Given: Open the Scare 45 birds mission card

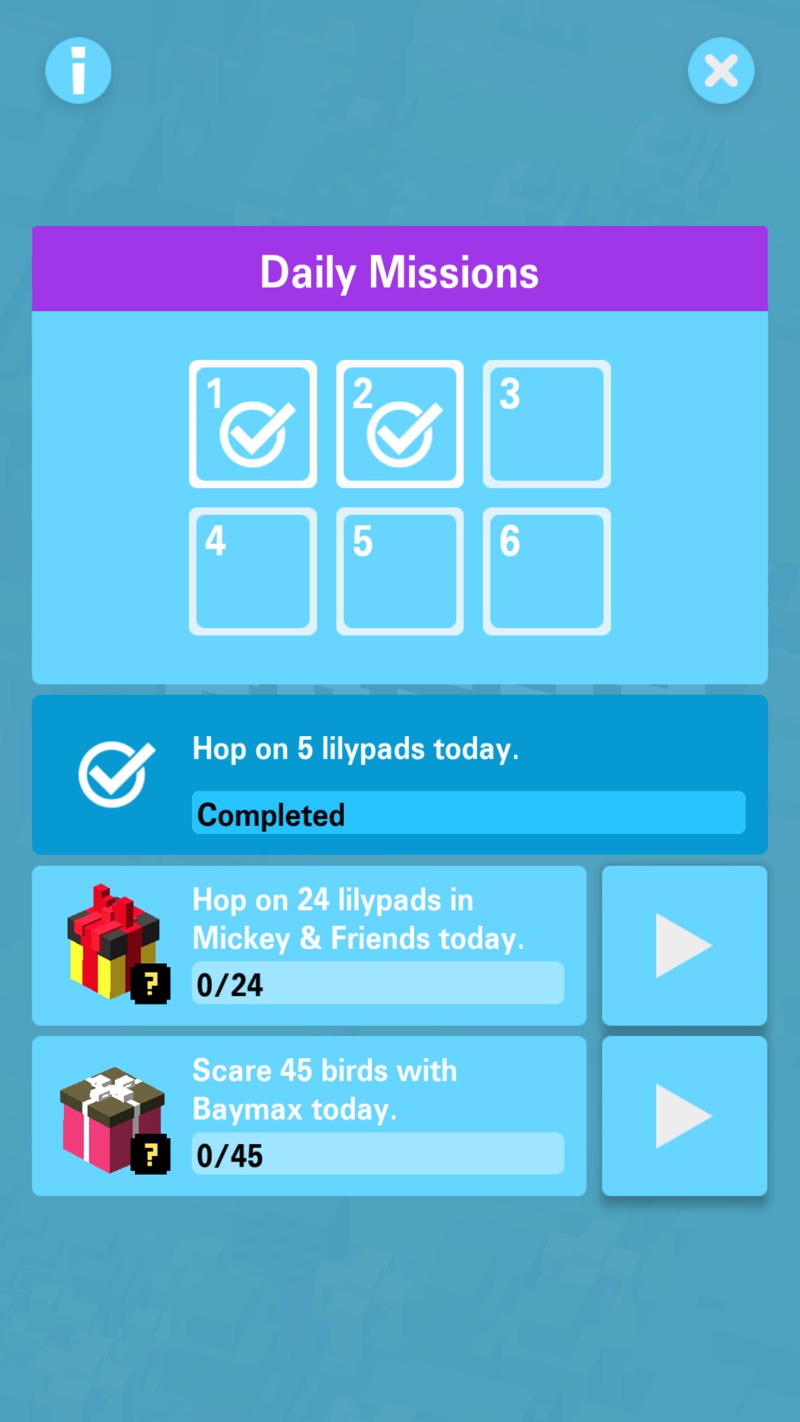Looking at the screenshot, I should point(309,1116).
